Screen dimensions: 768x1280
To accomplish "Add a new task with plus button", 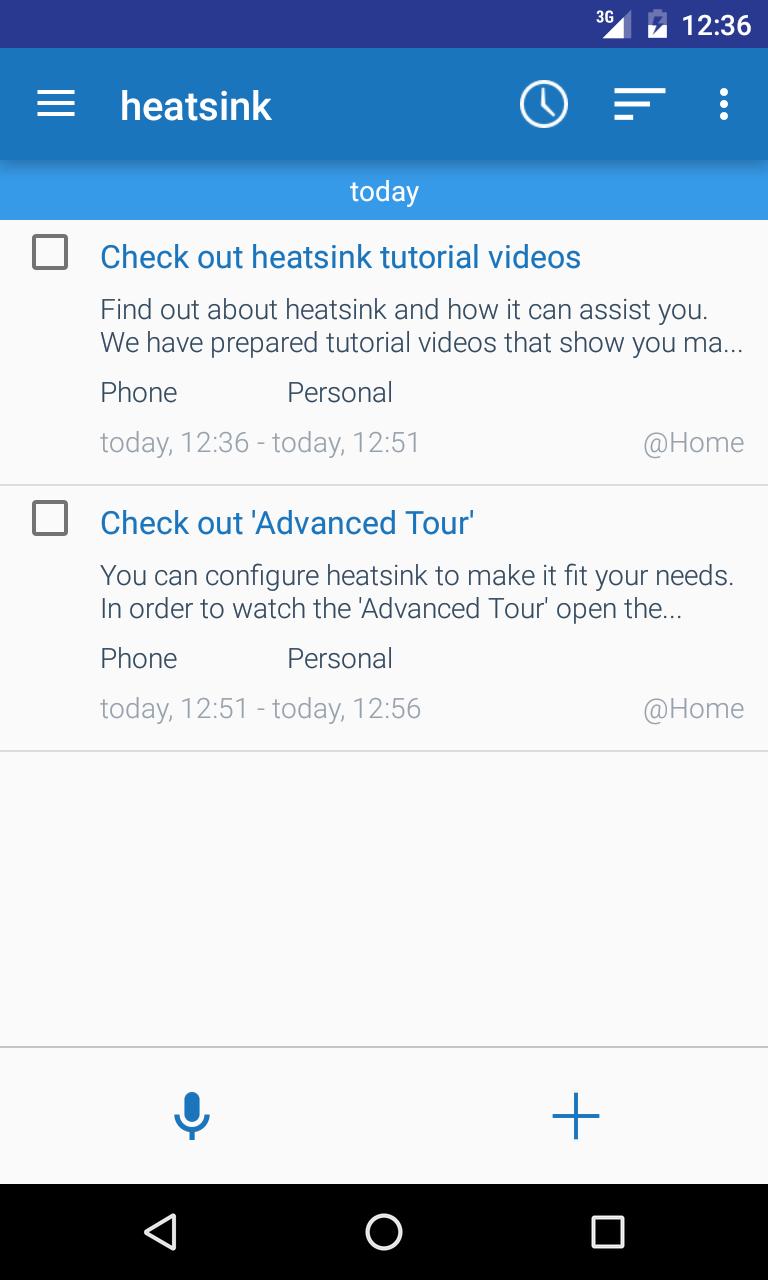I will coord(576,1116).
